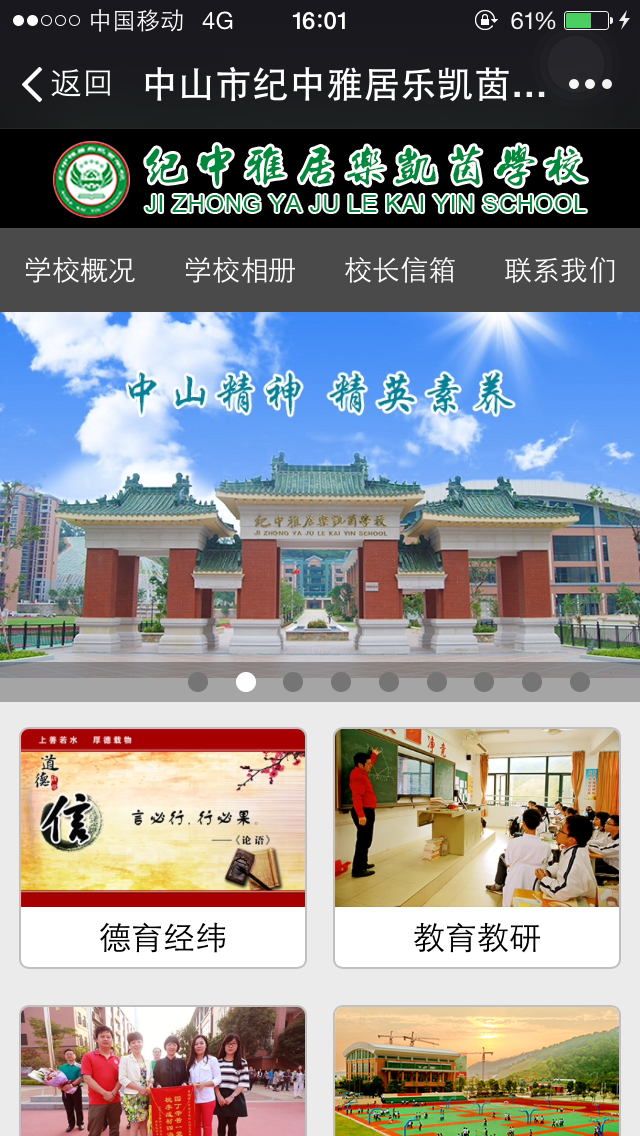The width and height of the screenshot is (640, 1136).
Task: Open the 中山精神 精英素养 banner
Action: click(320, 490)
